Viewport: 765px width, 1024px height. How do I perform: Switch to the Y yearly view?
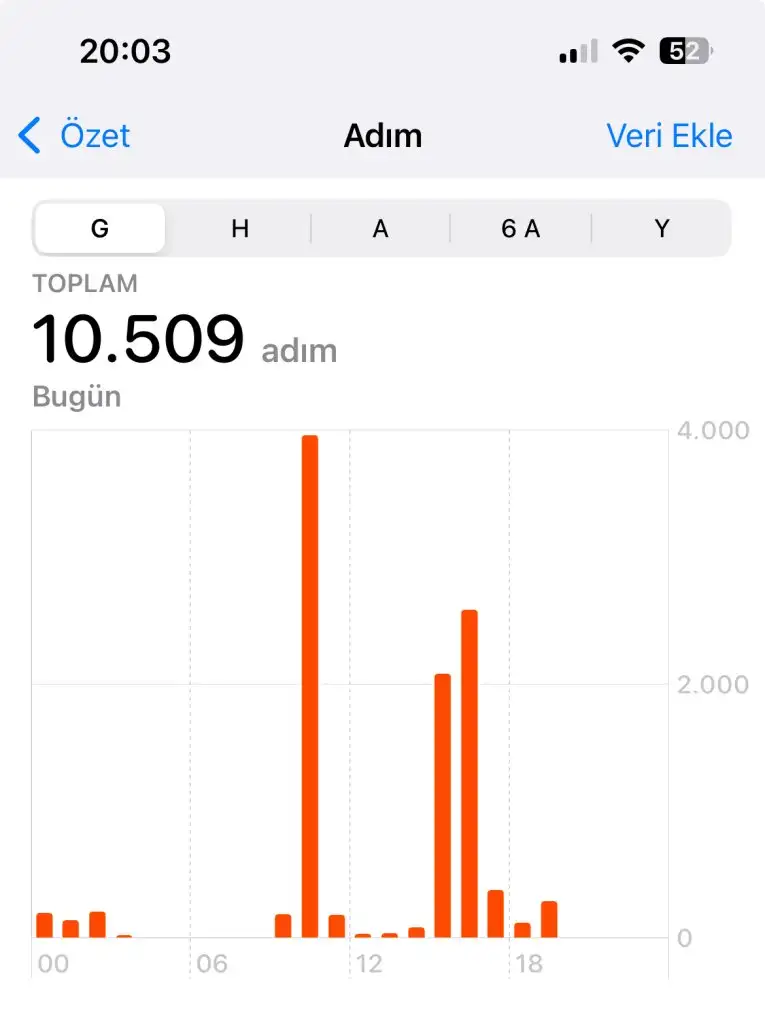(661, 229)
